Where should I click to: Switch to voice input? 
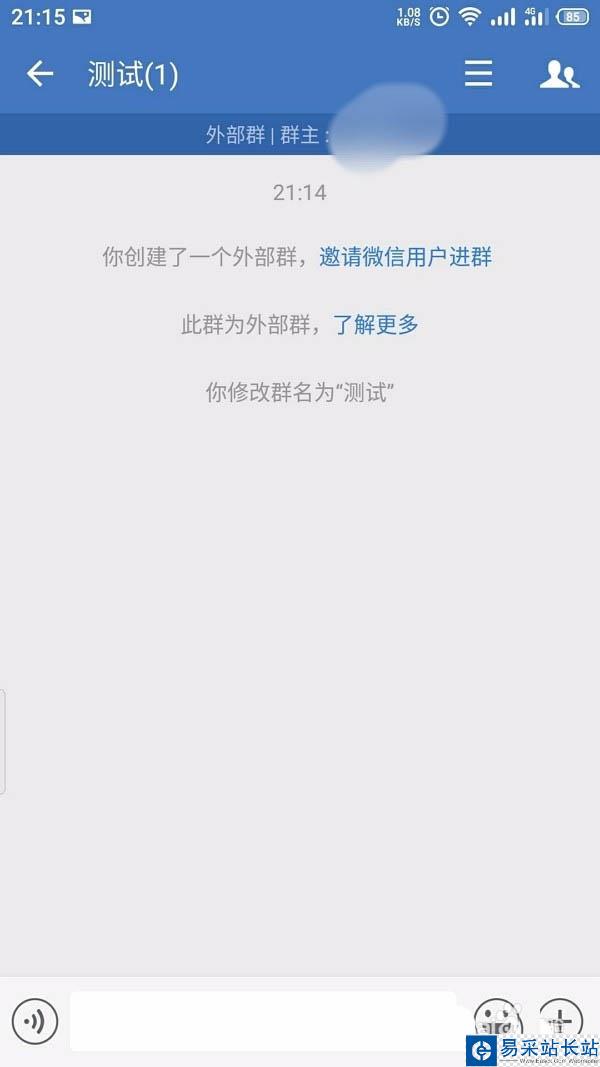35,1021
